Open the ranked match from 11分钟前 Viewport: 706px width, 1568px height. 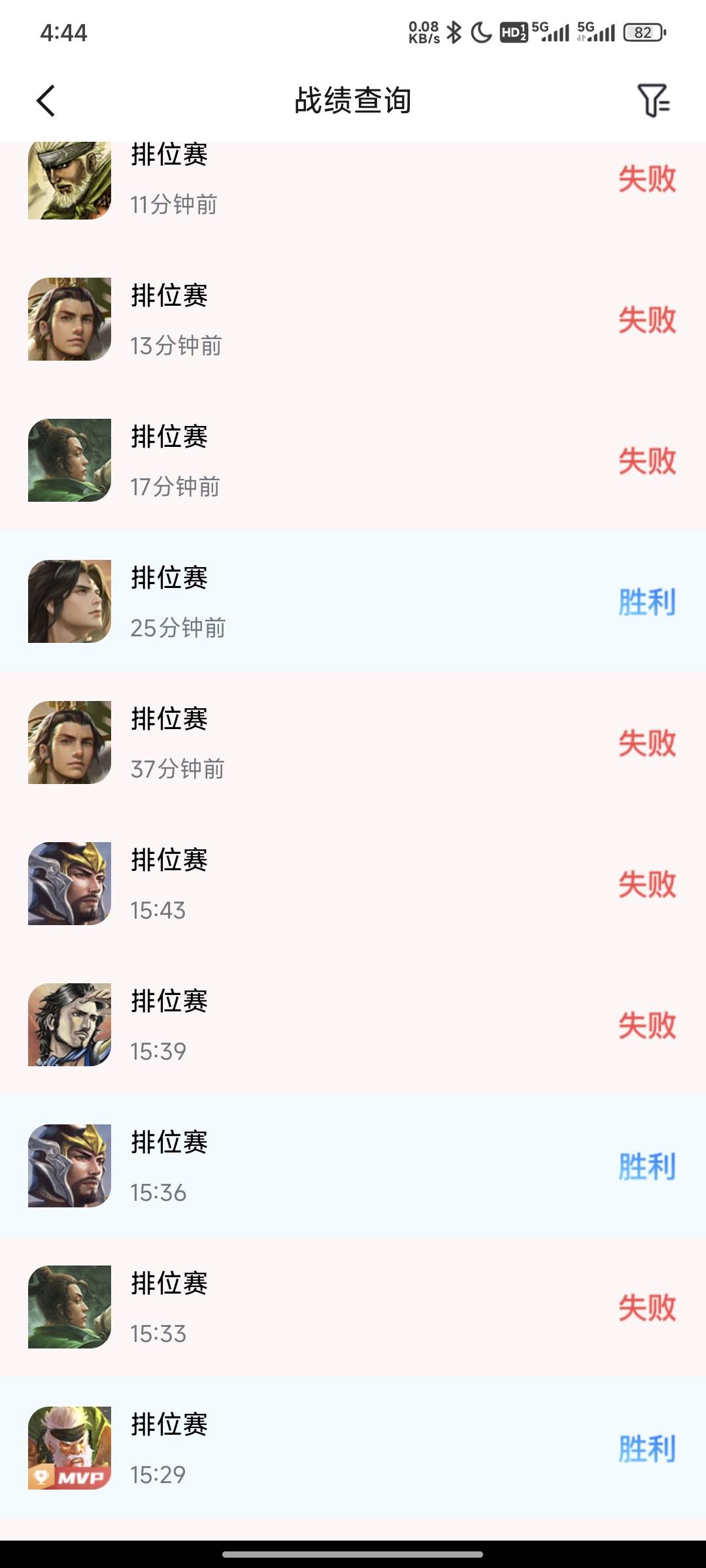353,178
